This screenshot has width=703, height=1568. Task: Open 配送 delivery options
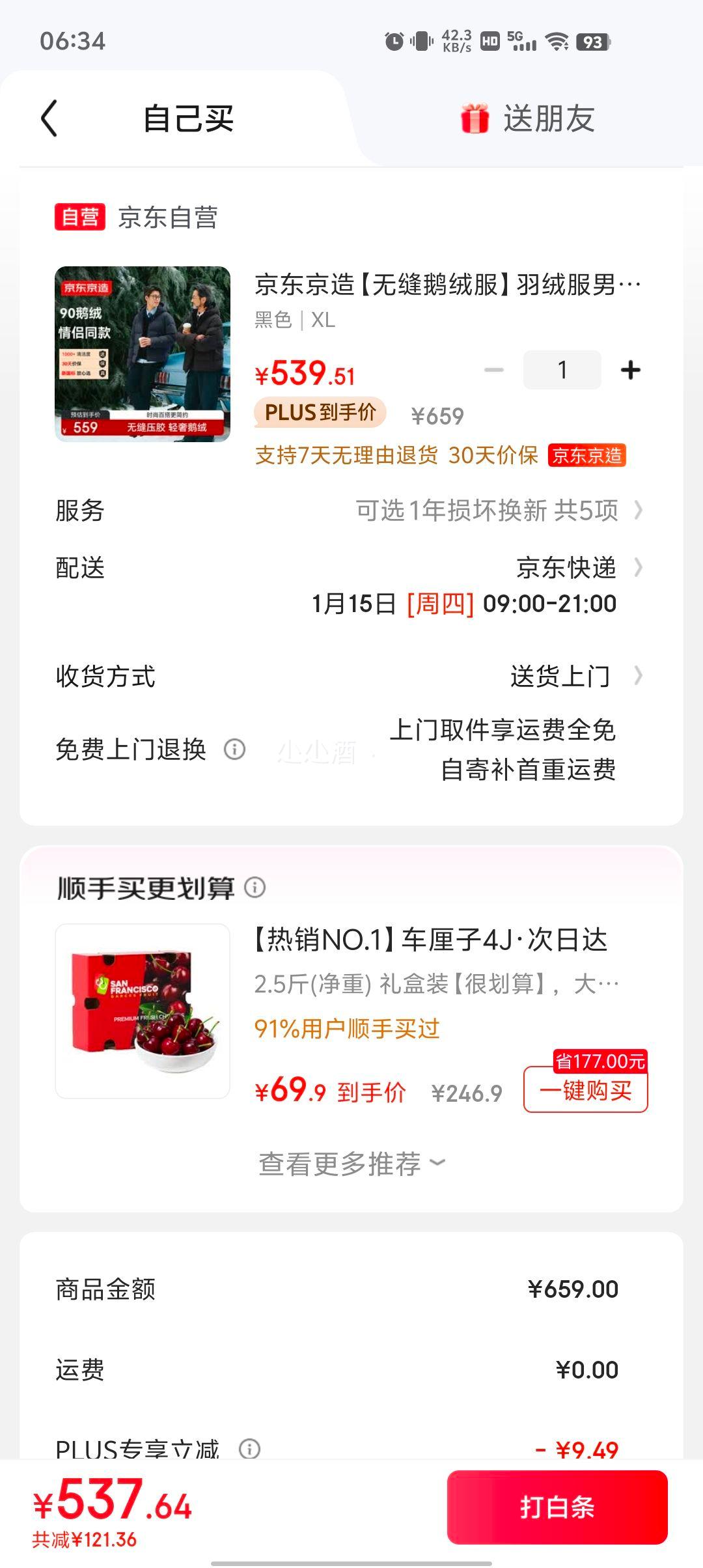(639, 568)
